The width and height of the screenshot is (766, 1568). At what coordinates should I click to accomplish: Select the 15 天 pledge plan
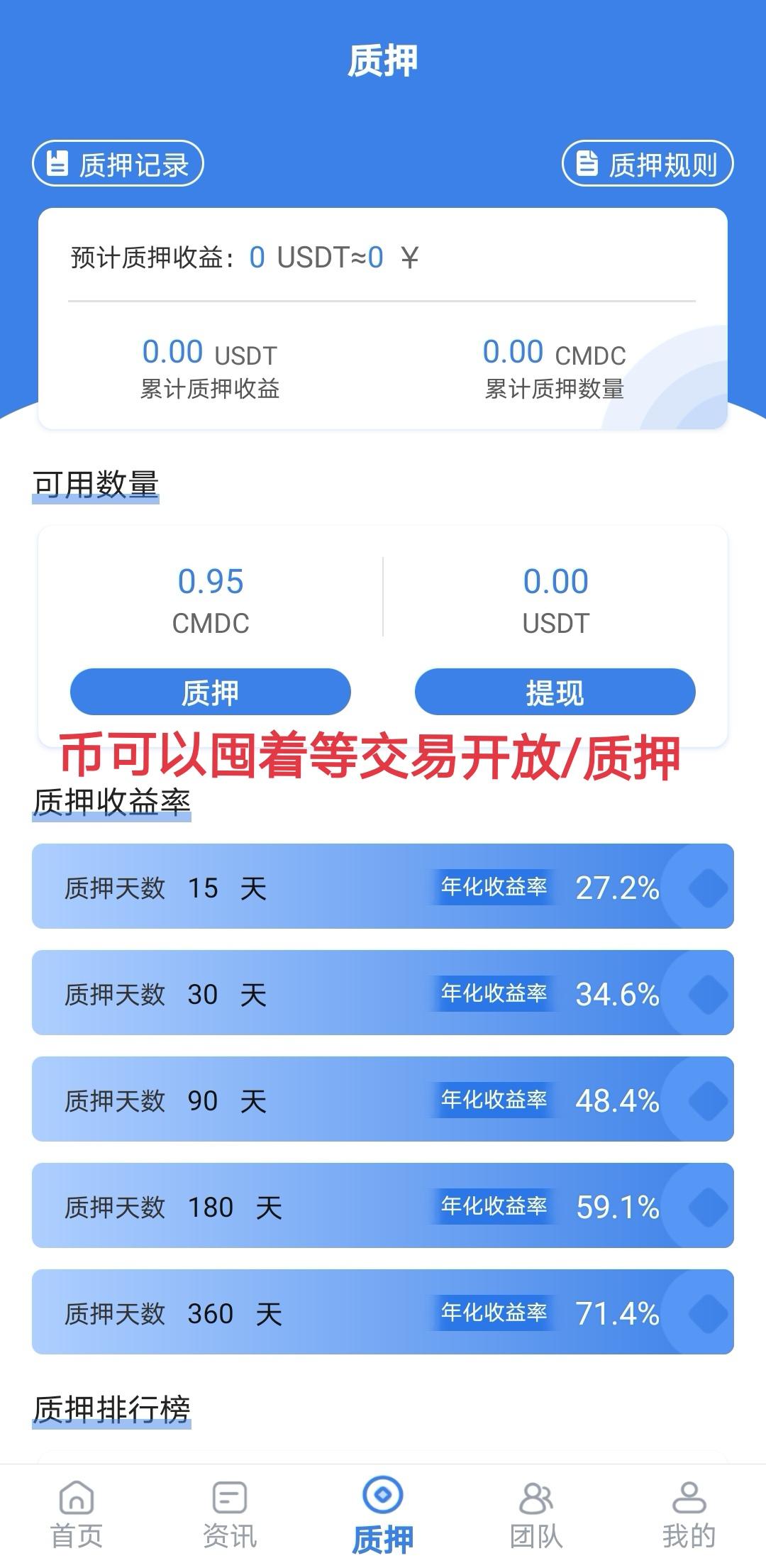click(x=382, y=886)
